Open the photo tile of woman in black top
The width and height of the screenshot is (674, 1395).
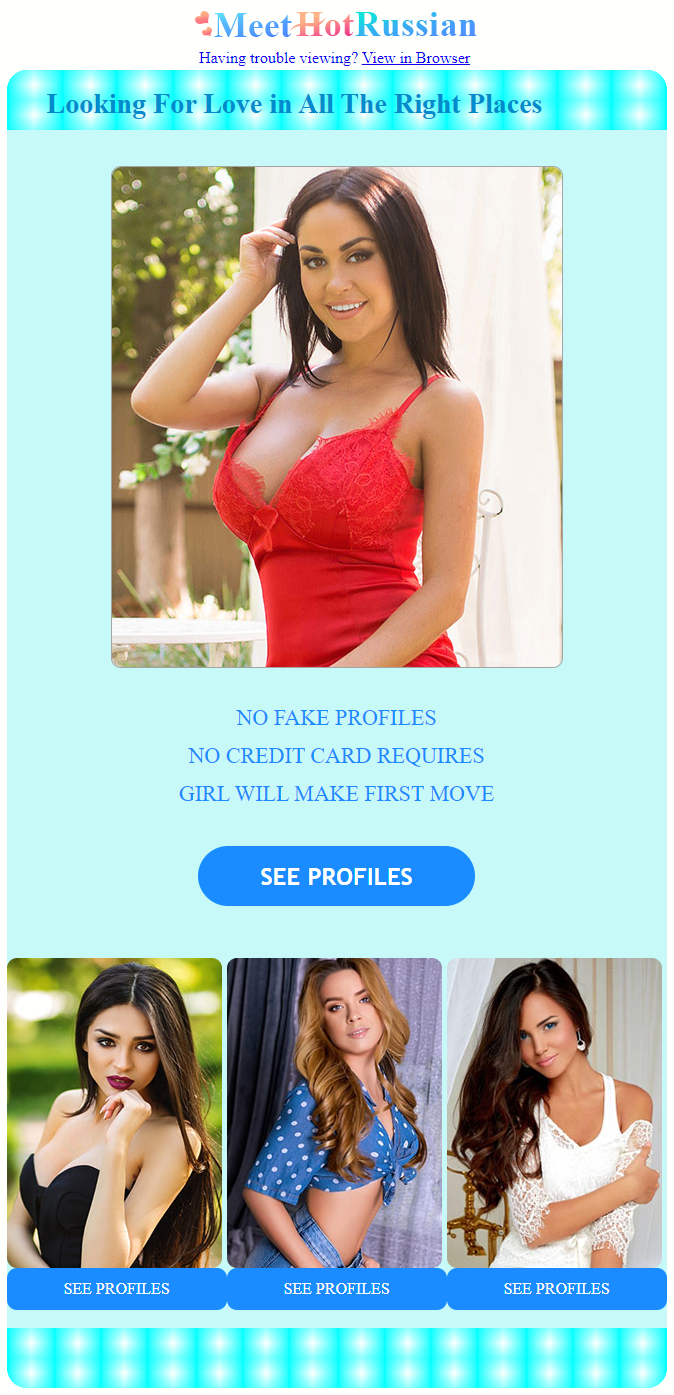114,1112
